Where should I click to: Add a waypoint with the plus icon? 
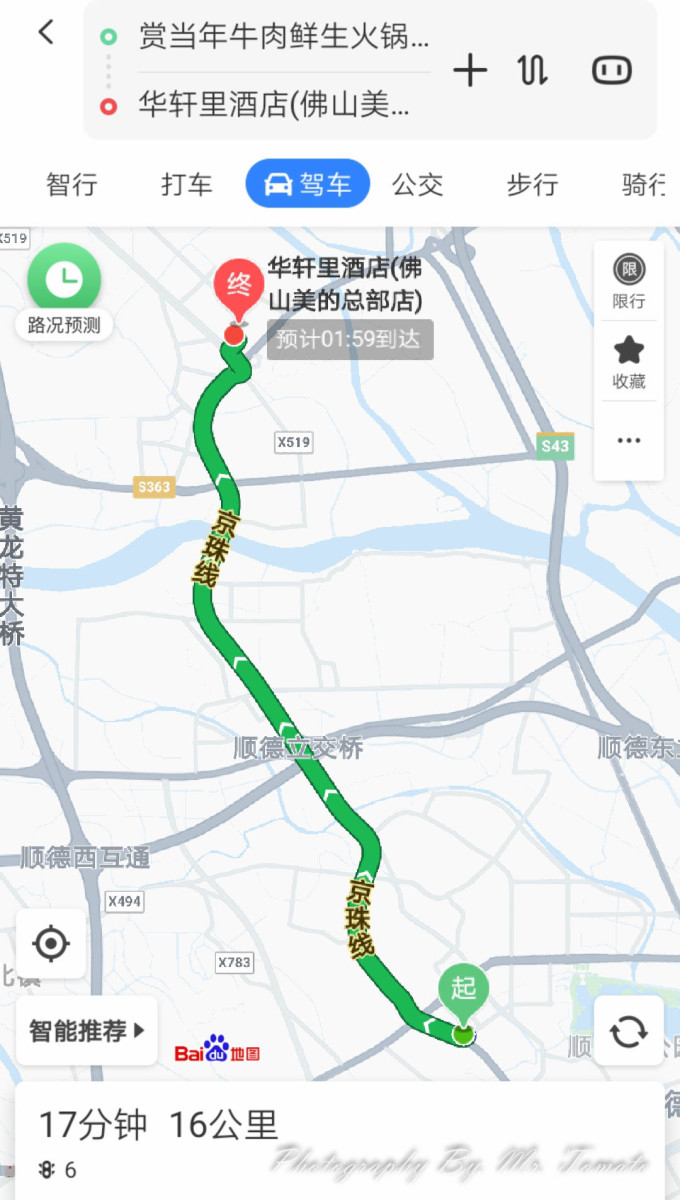tap(470, 70)
